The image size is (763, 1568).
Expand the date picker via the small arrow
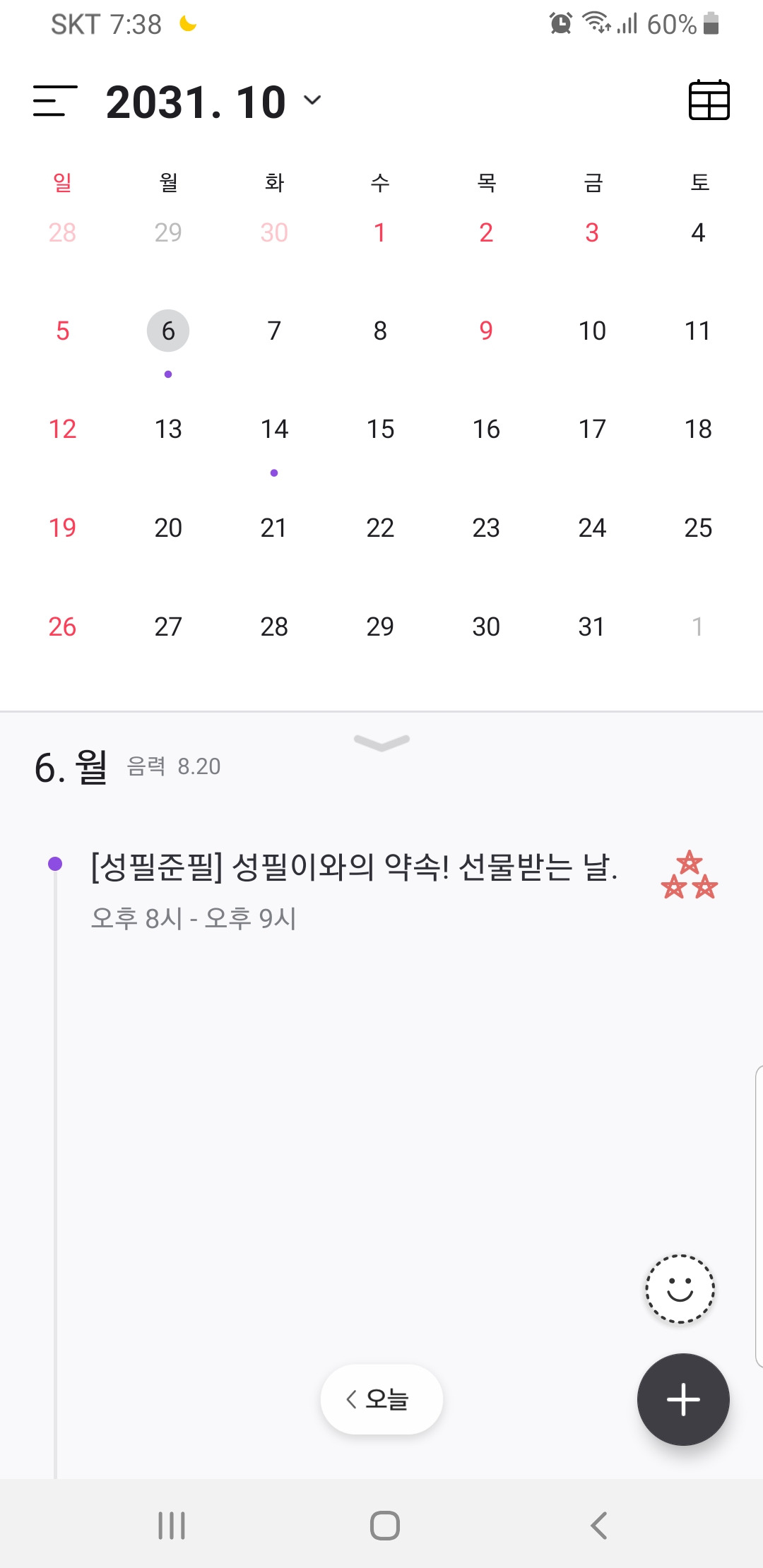(x=313, y=100)
